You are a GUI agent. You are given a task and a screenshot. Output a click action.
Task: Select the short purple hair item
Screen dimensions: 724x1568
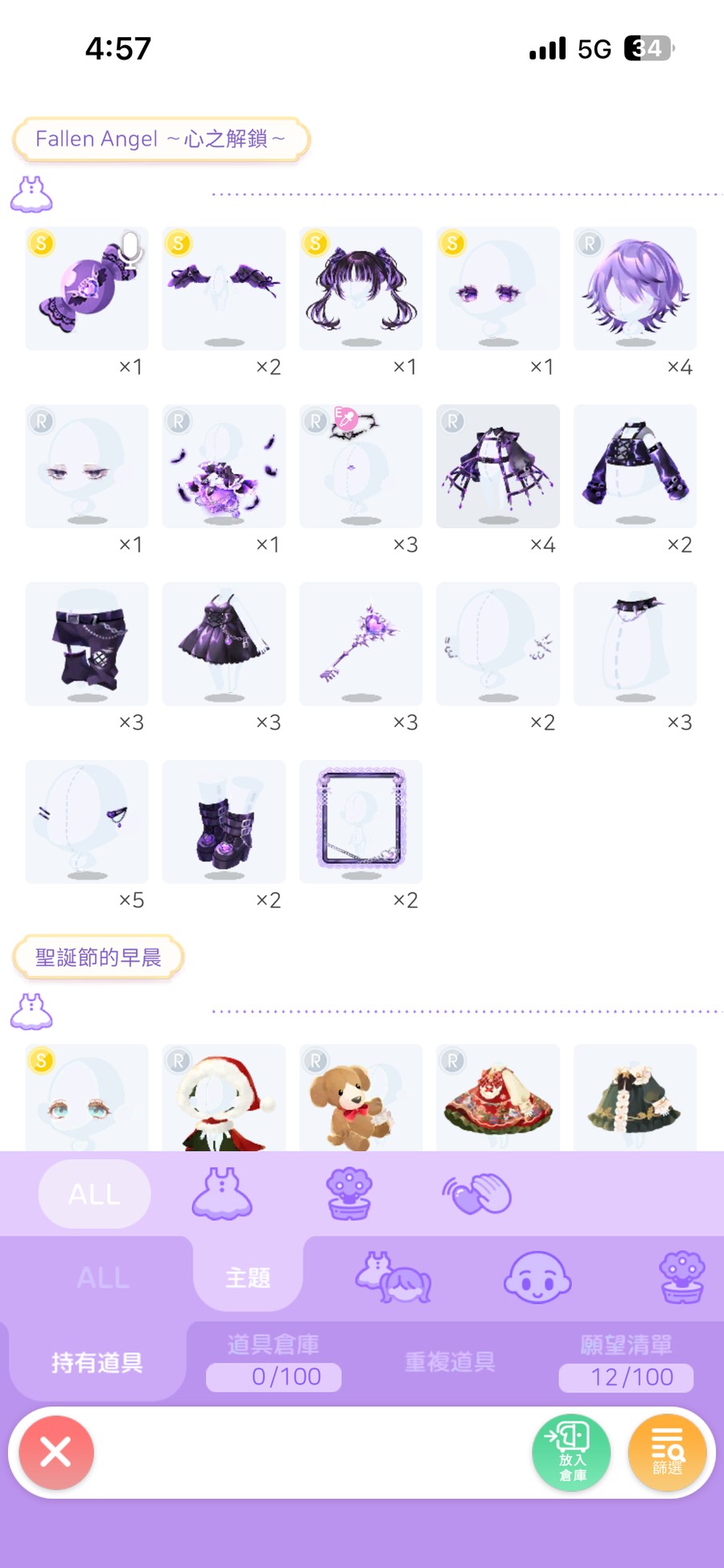tap(635, 289)
